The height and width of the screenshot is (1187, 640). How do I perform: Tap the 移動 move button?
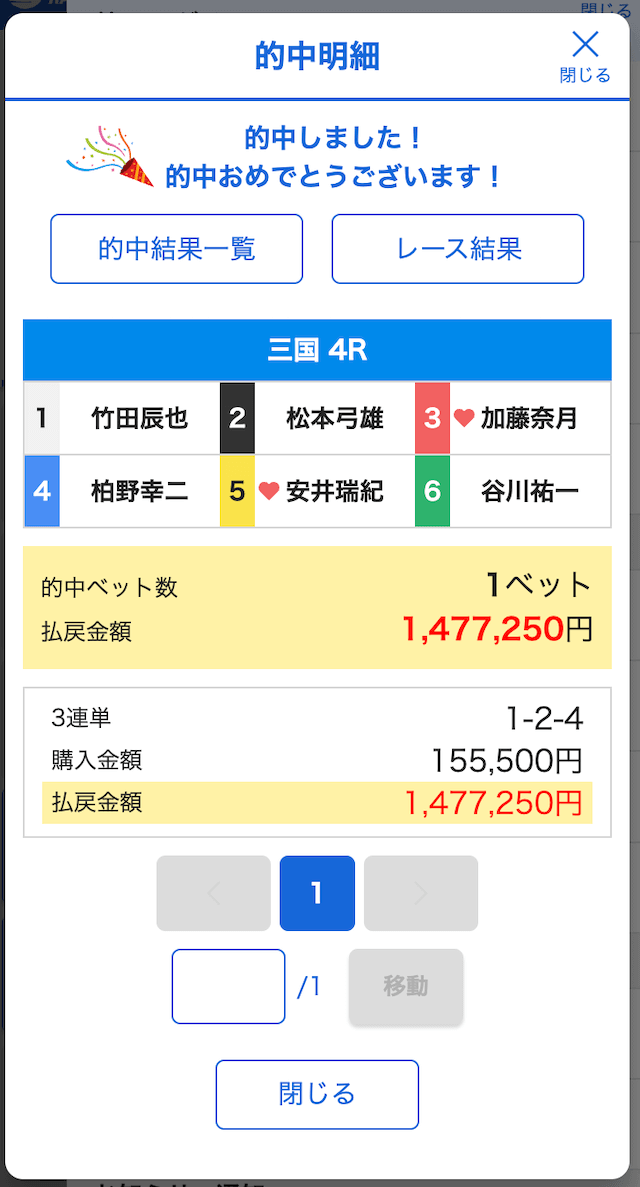click(406, 986)
